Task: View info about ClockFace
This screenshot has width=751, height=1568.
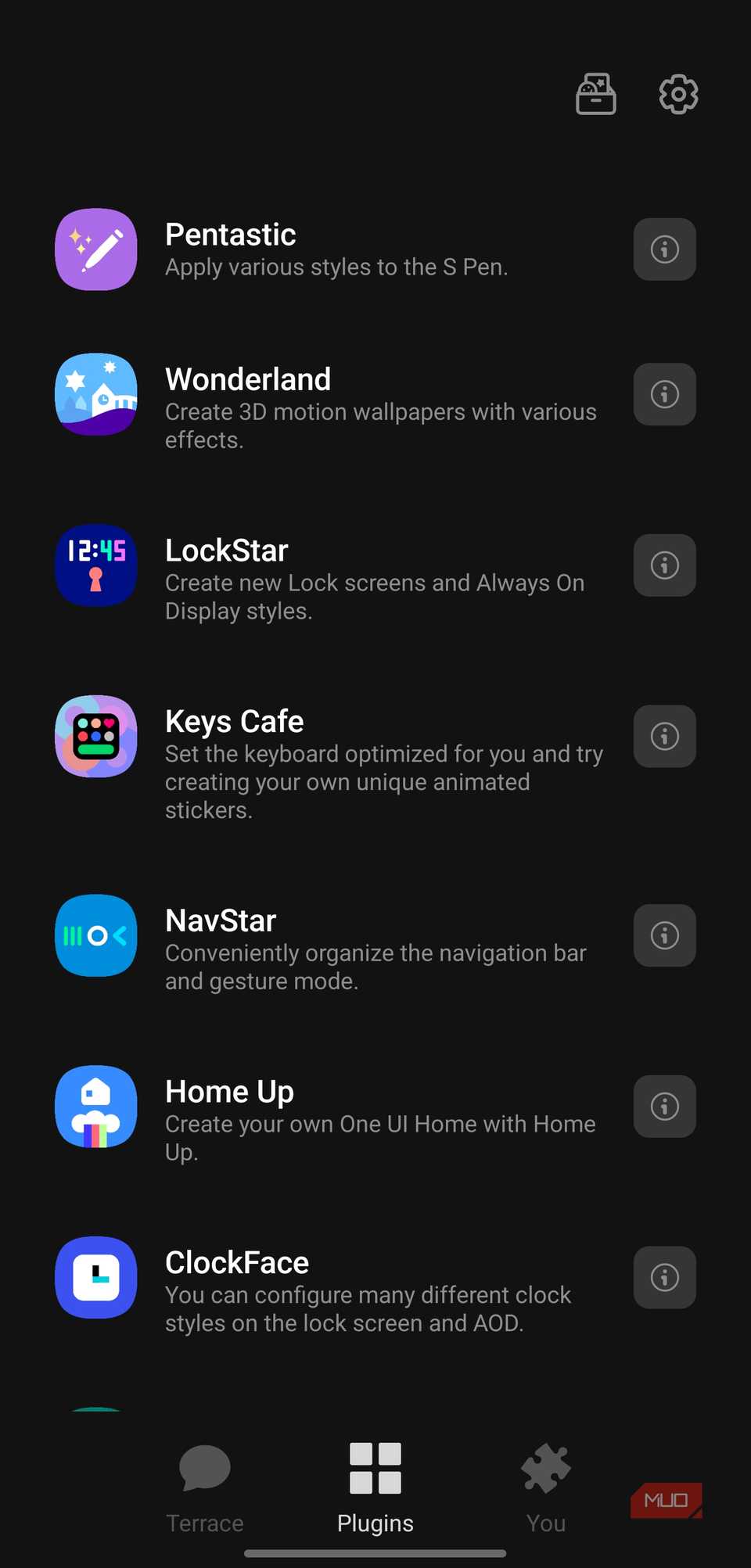Action: pyautogui.click(x=664, y=1278)
